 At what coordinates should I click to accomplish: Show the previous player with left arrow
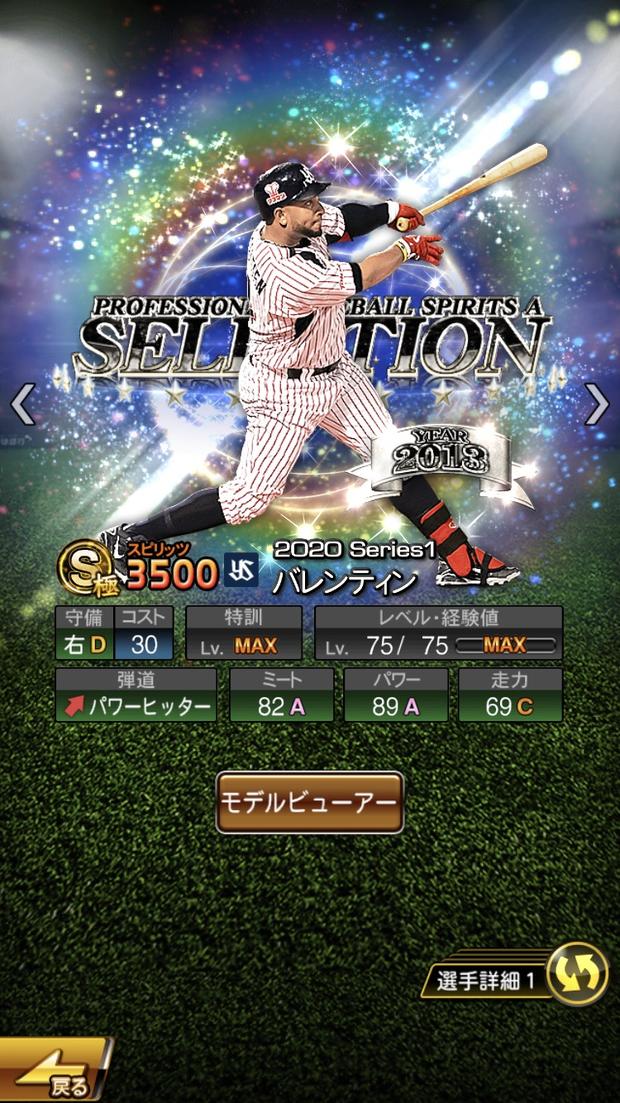pos(23,404)
